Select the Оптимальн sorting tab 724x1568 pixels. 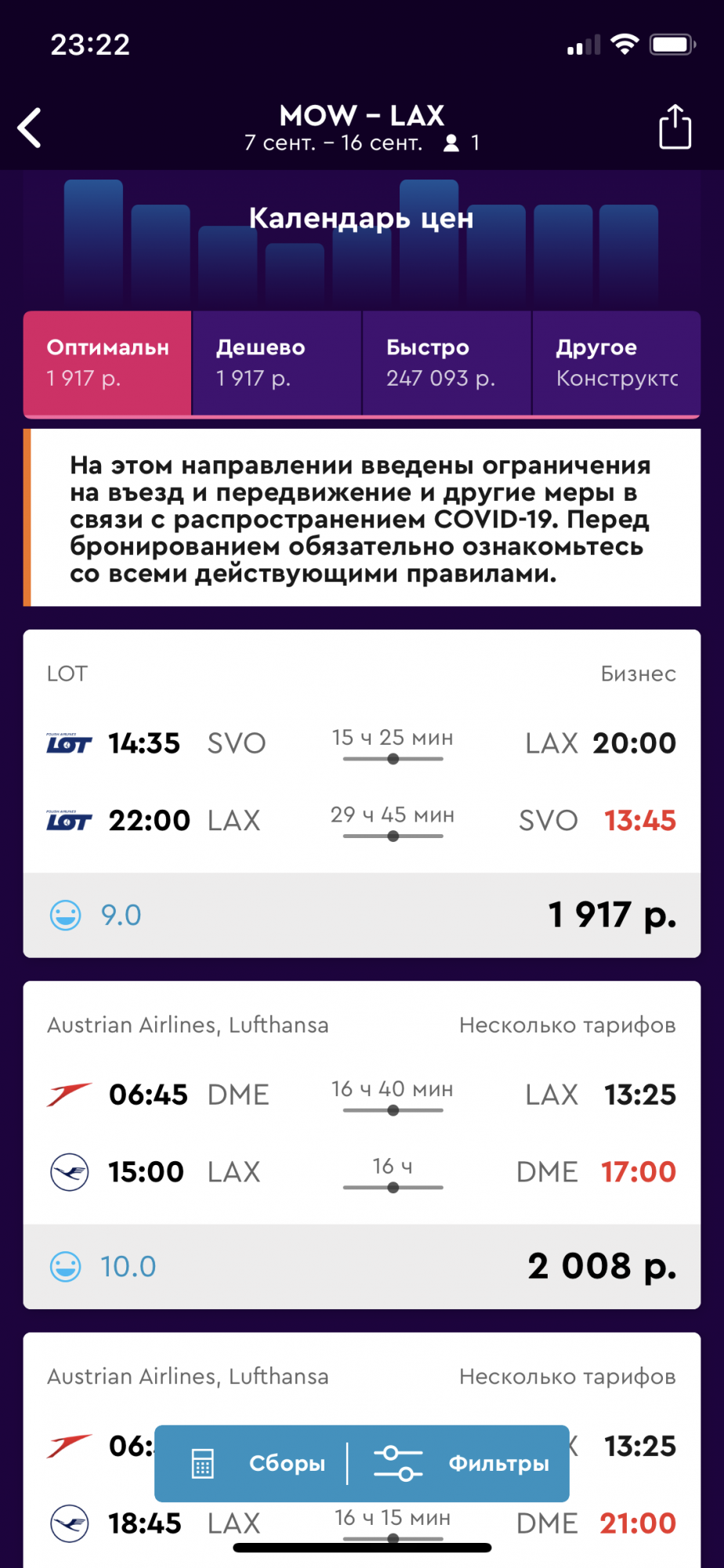pyautogui.click(x=107, y=362)
